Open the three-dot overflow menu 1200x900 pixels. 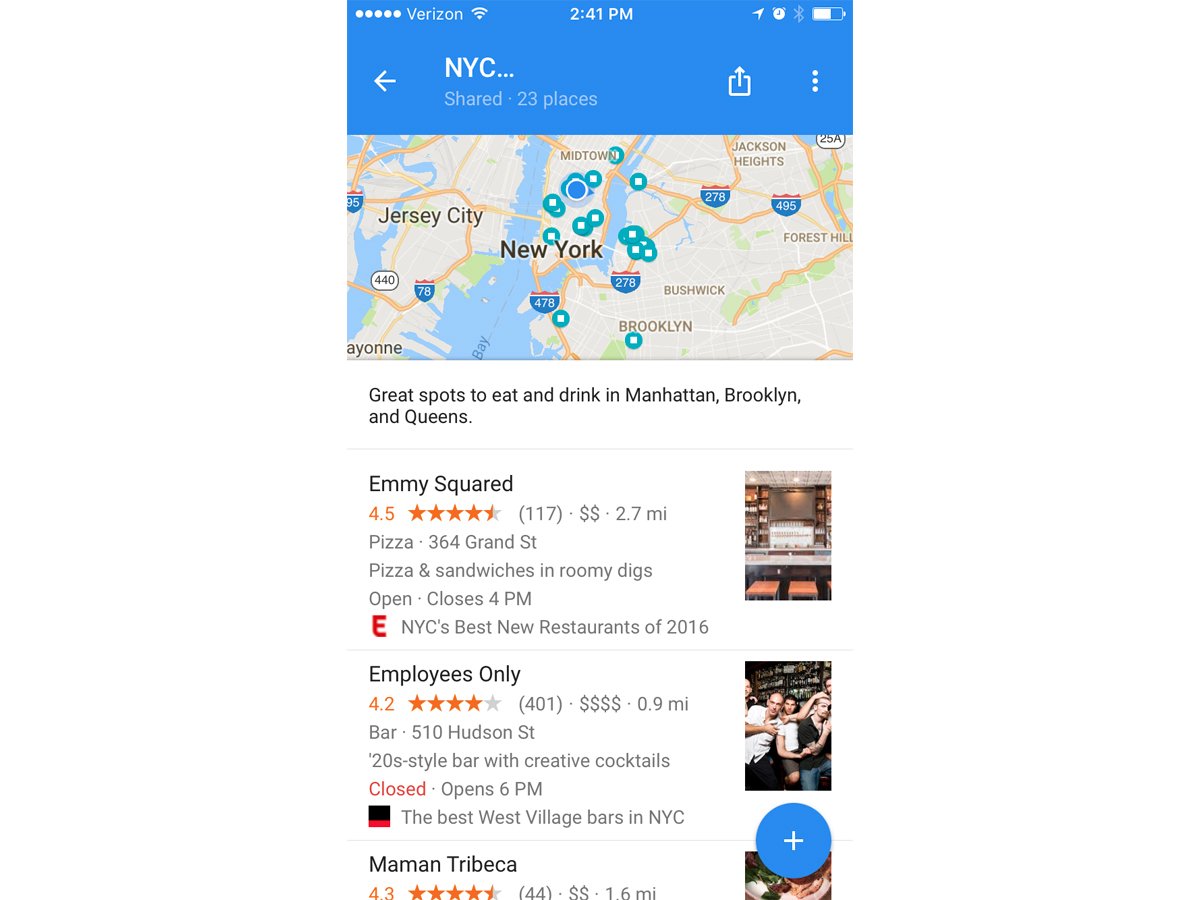[815, 82]
